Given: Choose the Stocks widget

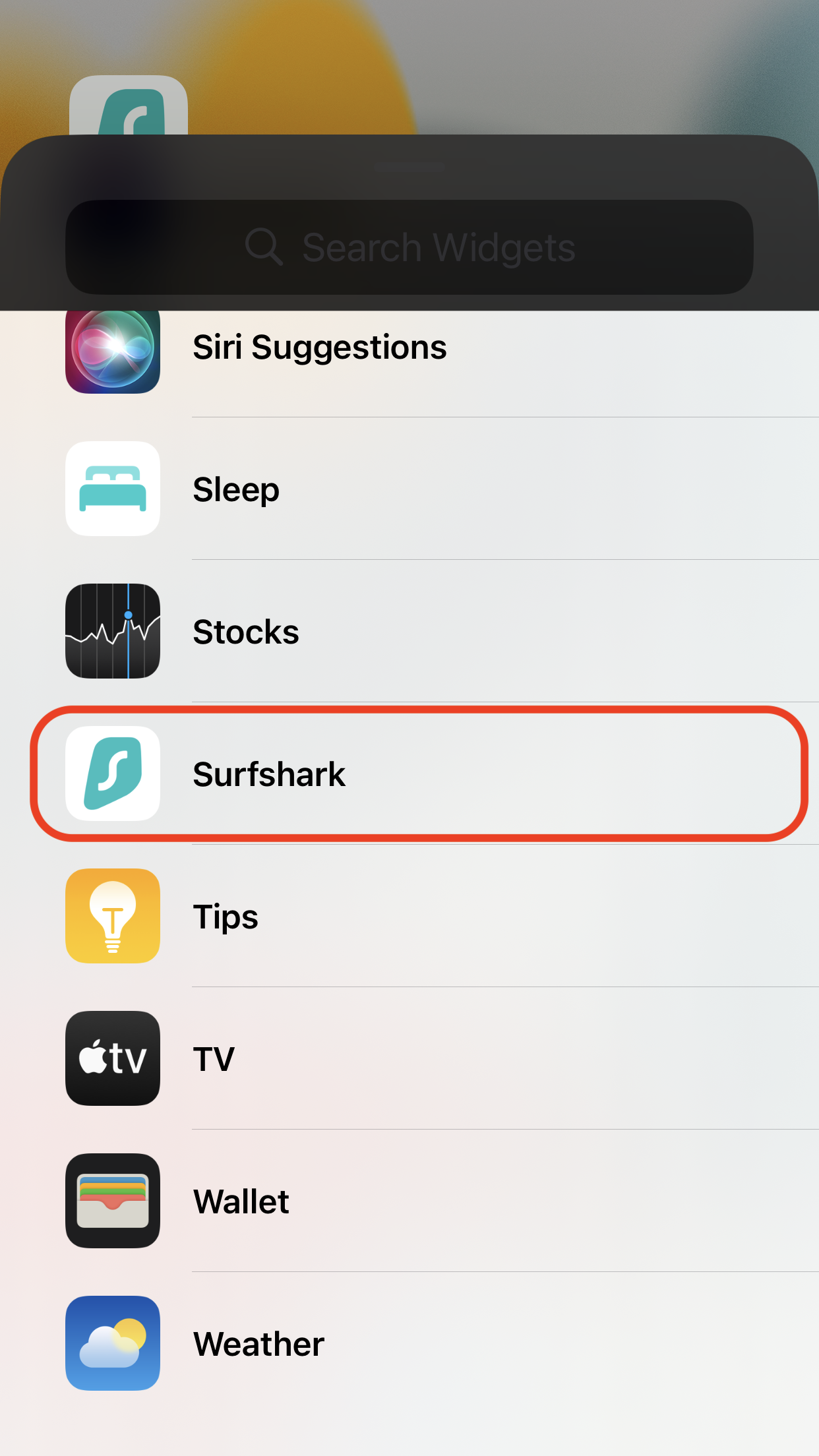Looking at the screenshot, I should [x=245, y=632].
